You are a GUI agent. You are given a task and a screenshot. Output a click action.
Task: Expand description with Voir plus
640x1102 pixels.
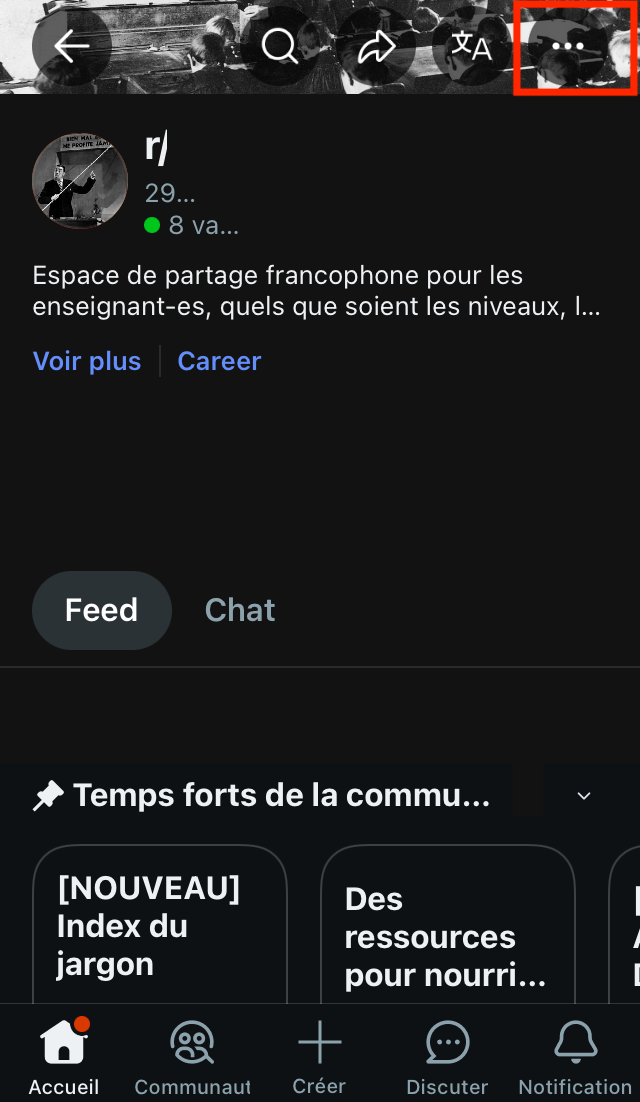tap(87, 361)
